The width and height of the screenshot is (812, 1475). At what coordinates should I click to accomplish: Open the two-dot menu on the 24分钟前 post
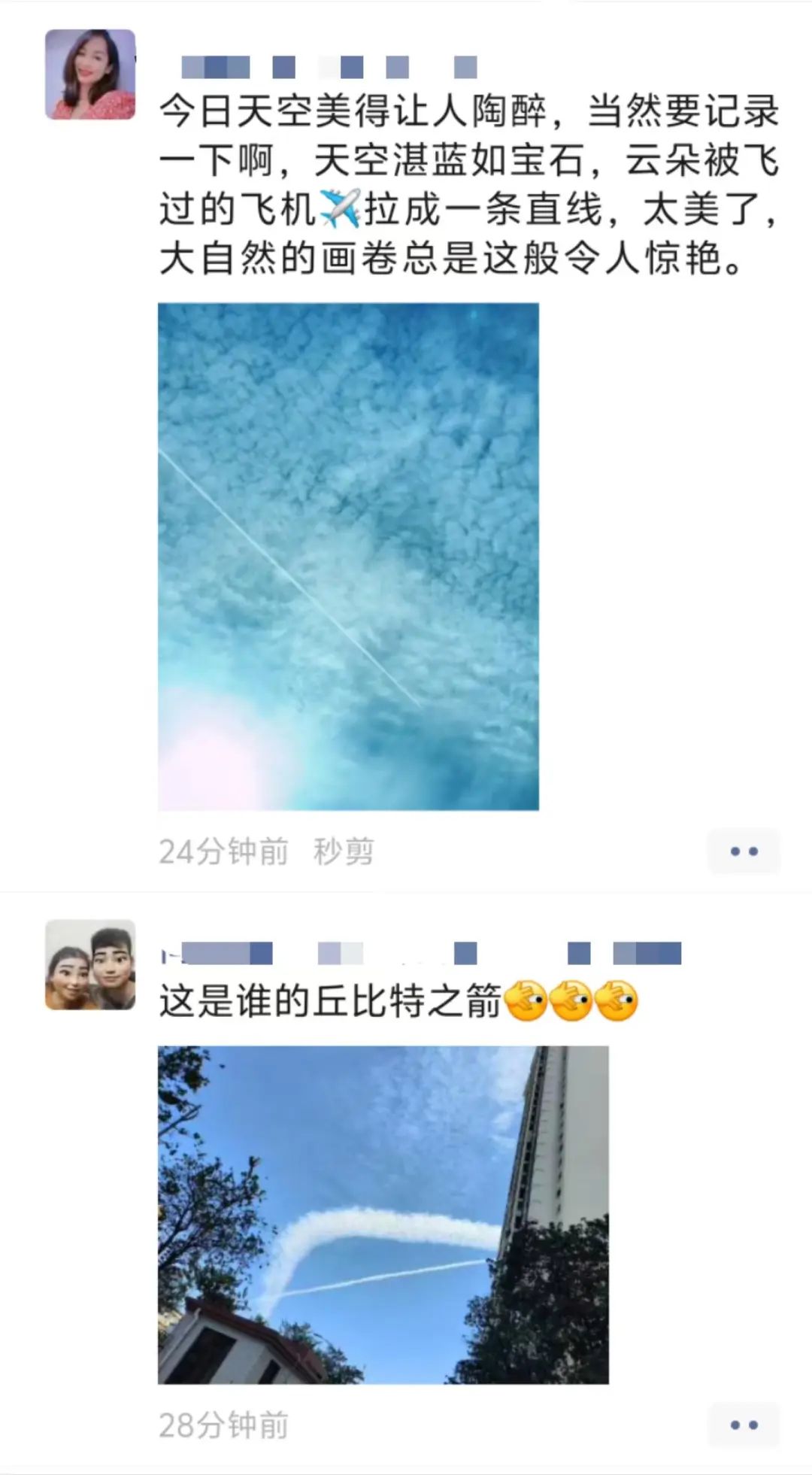pos(744,851)
